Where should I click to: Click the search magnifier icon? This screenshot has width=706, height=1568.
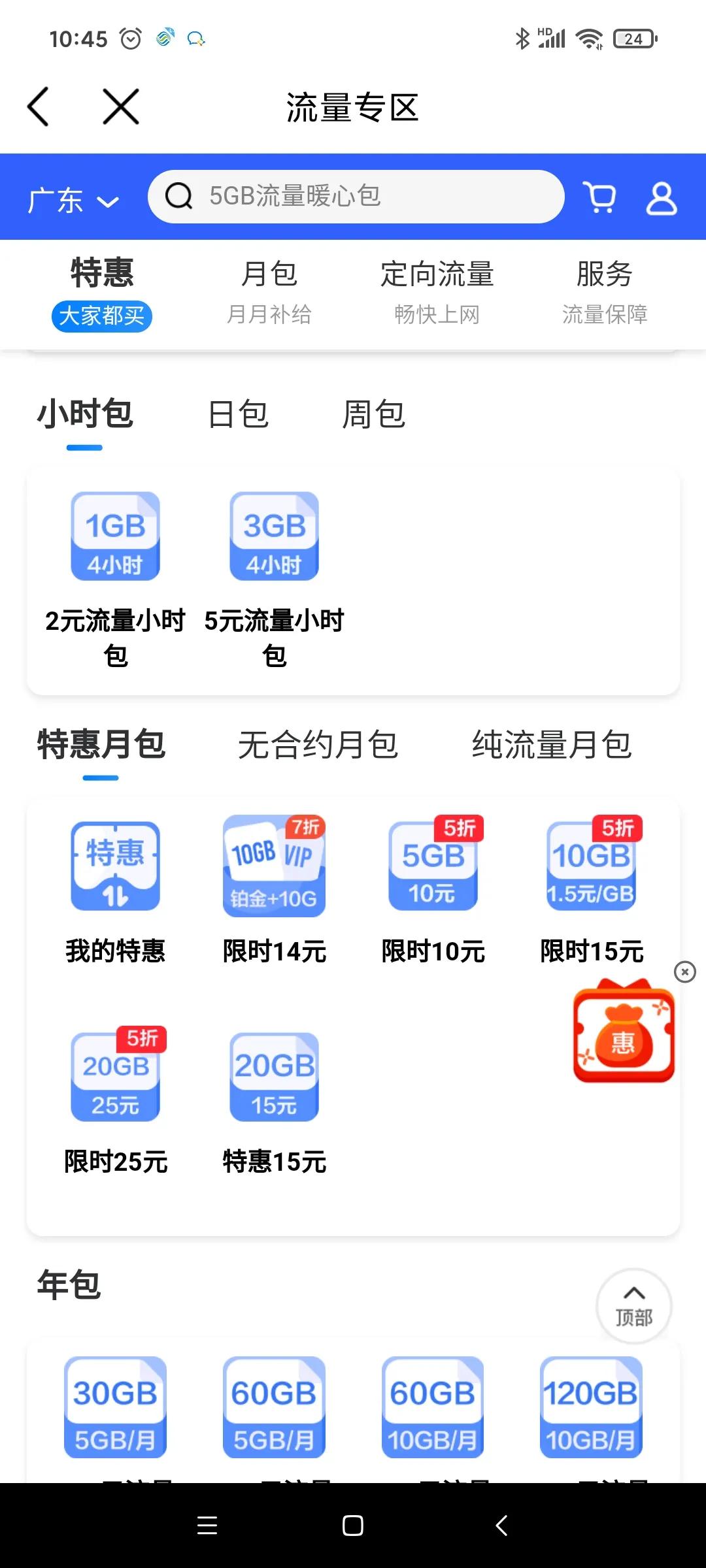[x=178, y=196]
